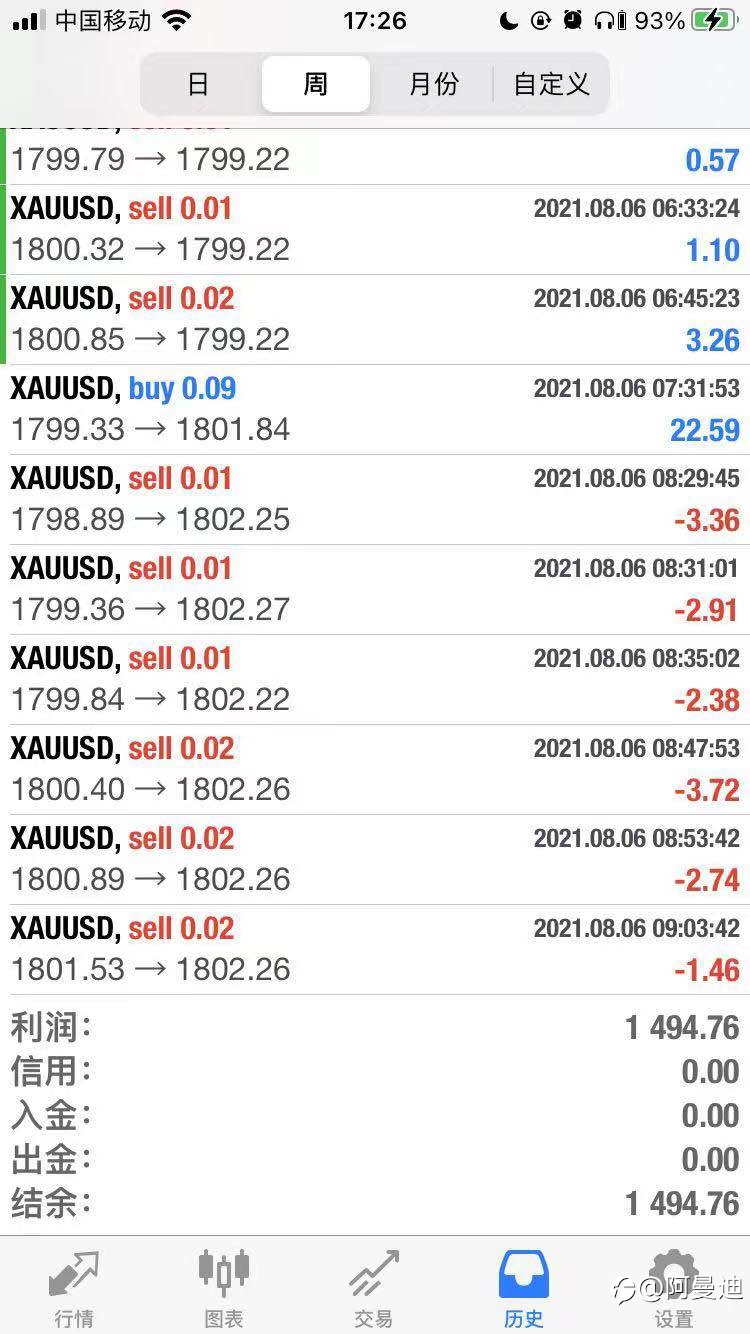Open the 设置 settings tab
The height and width of the screenshot is (1334, 750).
coord(673,1287)
